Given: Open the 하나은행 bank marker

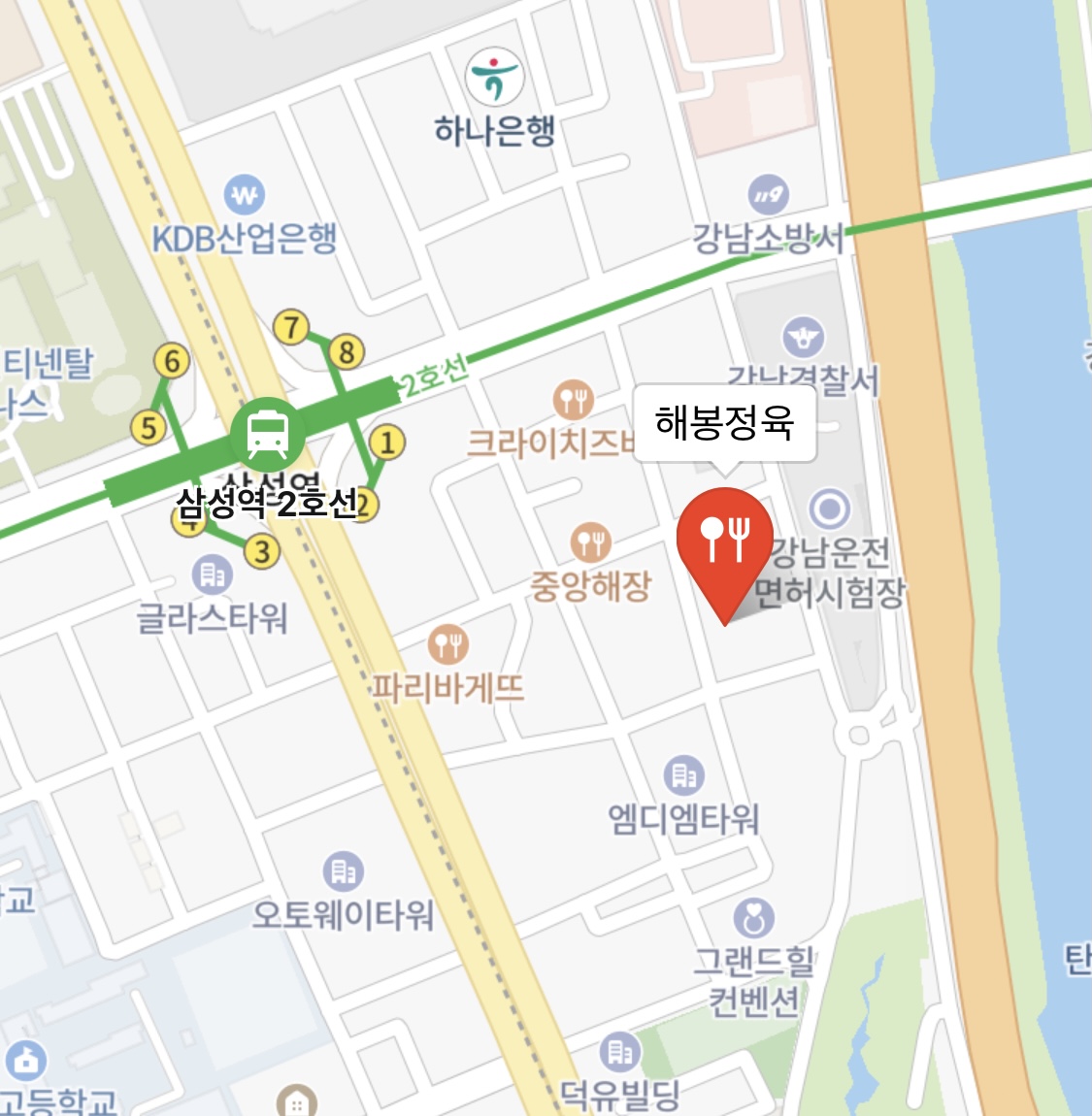Looking at the screenshot, I should click(x=495, y=77).
